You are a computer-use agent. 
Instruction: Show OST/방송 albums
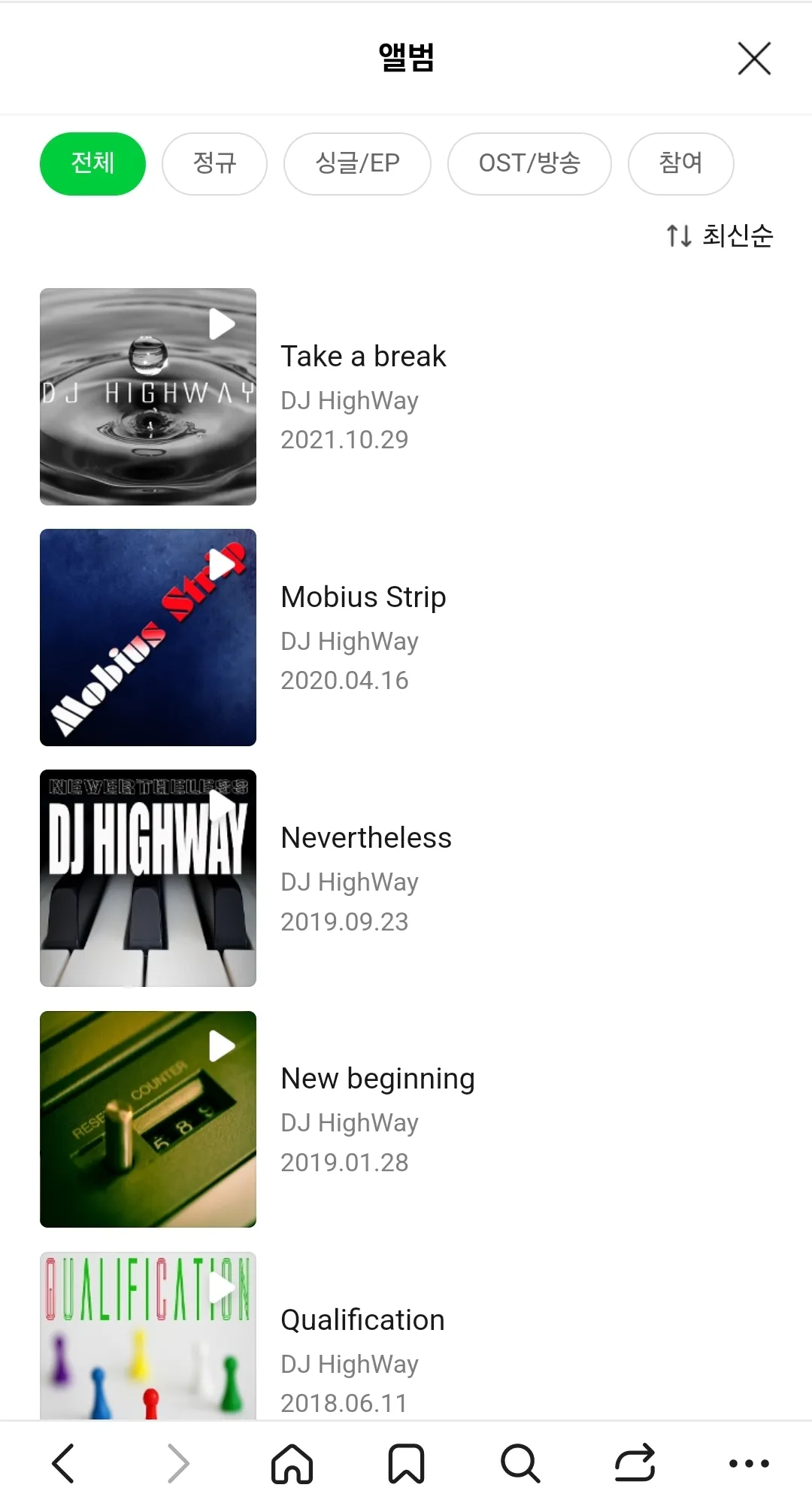(529, 163)
